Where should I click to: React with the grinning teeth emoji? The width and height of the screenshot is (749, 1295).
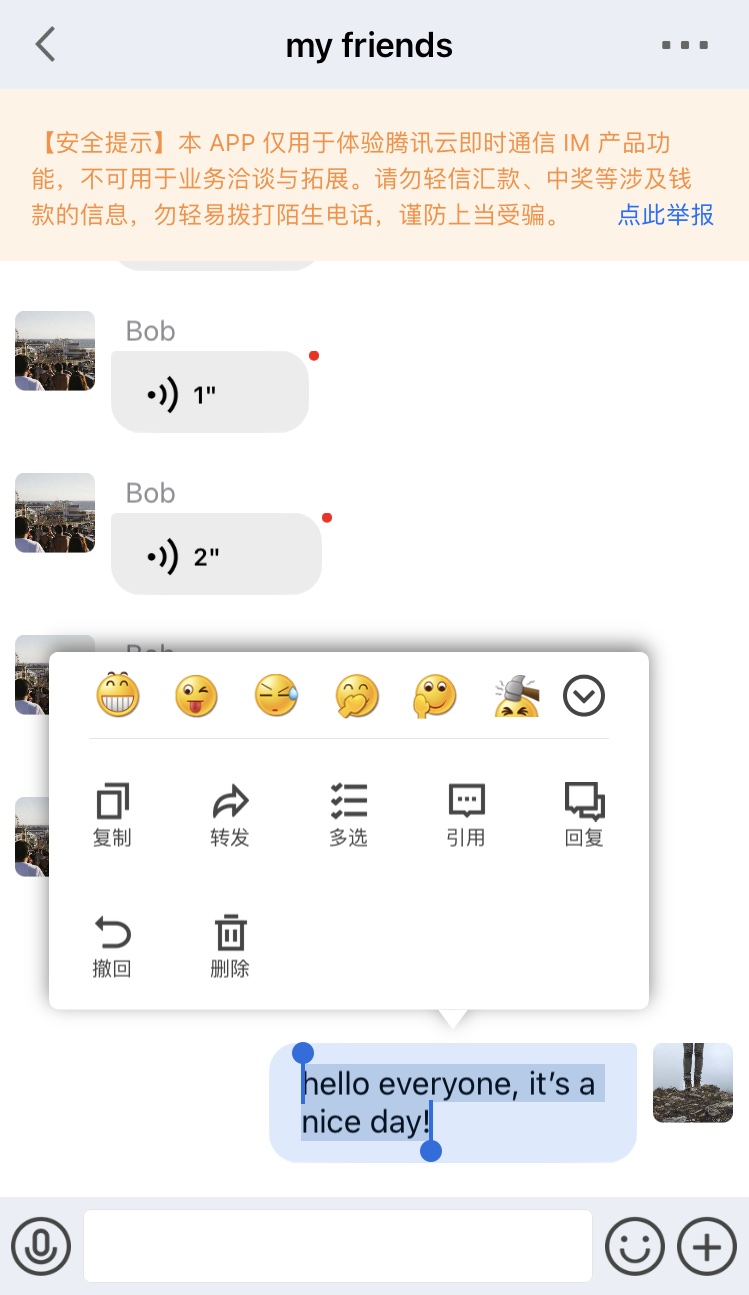[118, 695]
